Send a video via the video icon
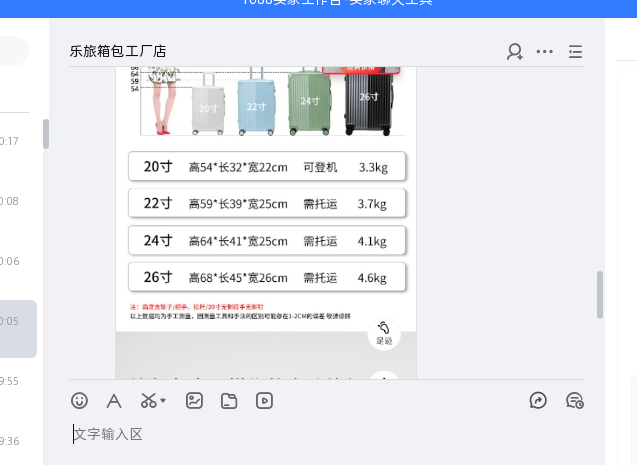637x465 pixels. (264, 401)
